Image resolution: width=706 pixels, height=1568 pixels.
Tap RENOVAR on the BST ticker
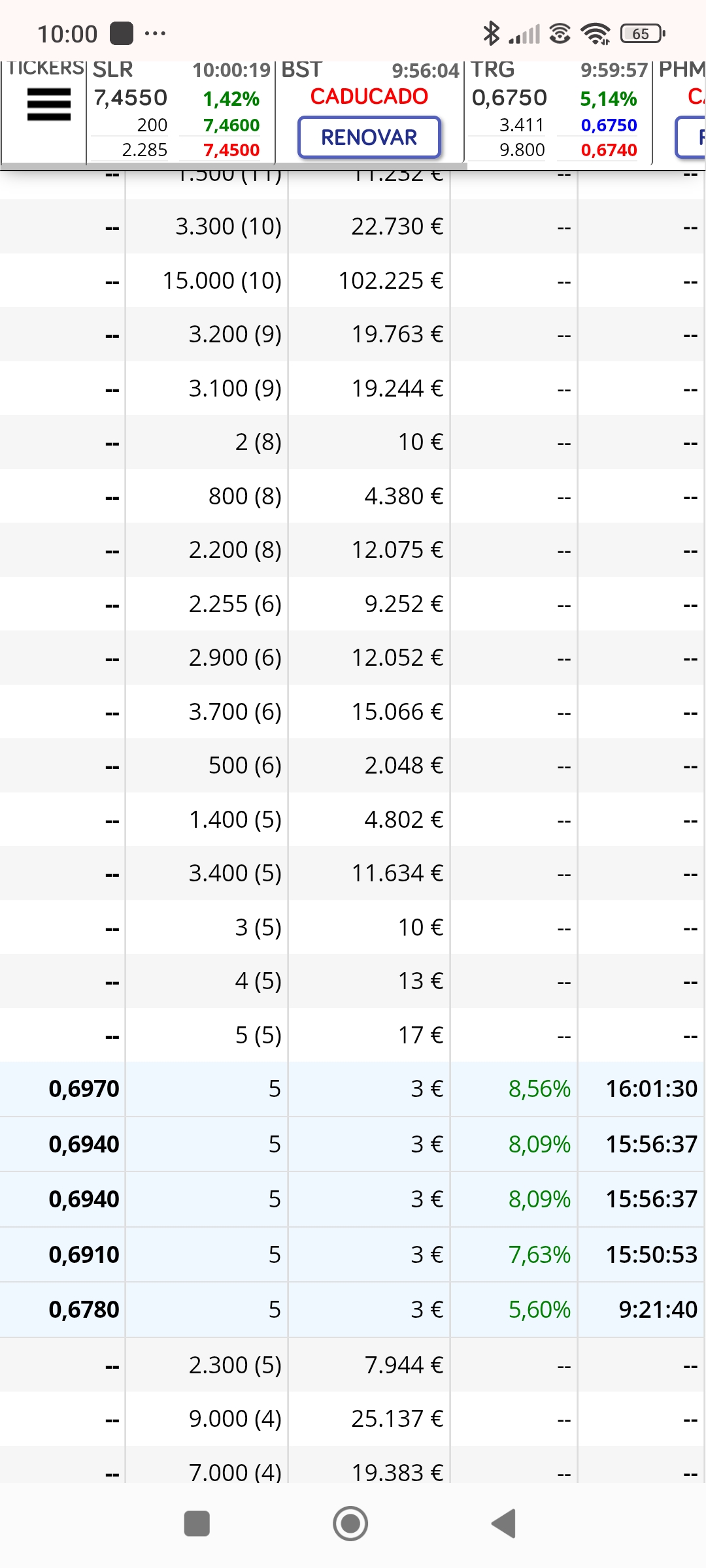pos(369,137)
